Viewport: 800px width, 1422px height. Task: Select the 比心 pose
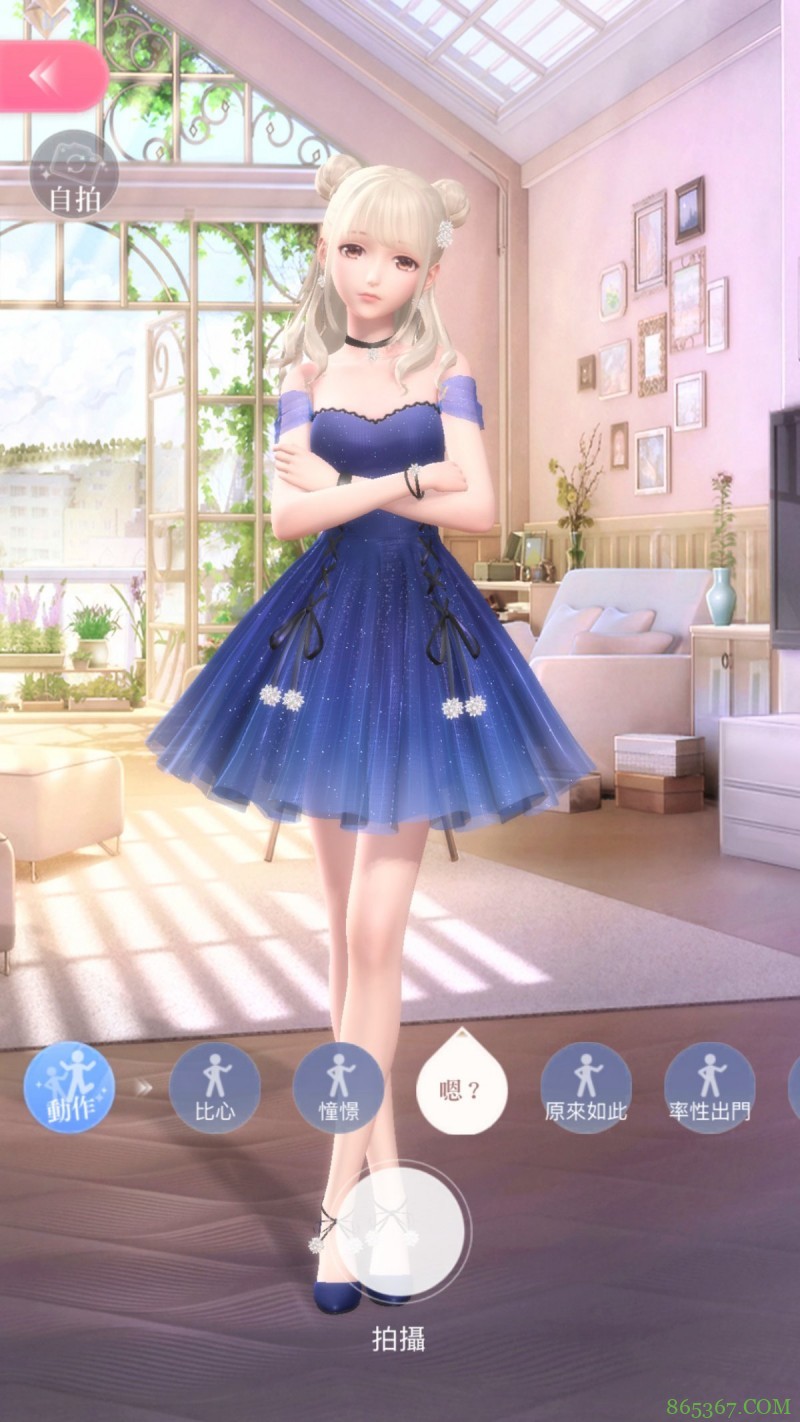coord(215,1087)
